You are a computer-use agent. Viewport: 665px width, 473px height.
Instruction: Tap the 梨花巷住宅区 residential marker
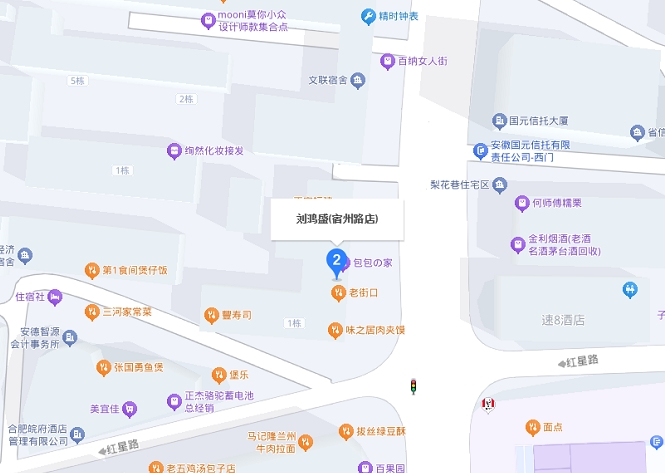pos(500,185)
